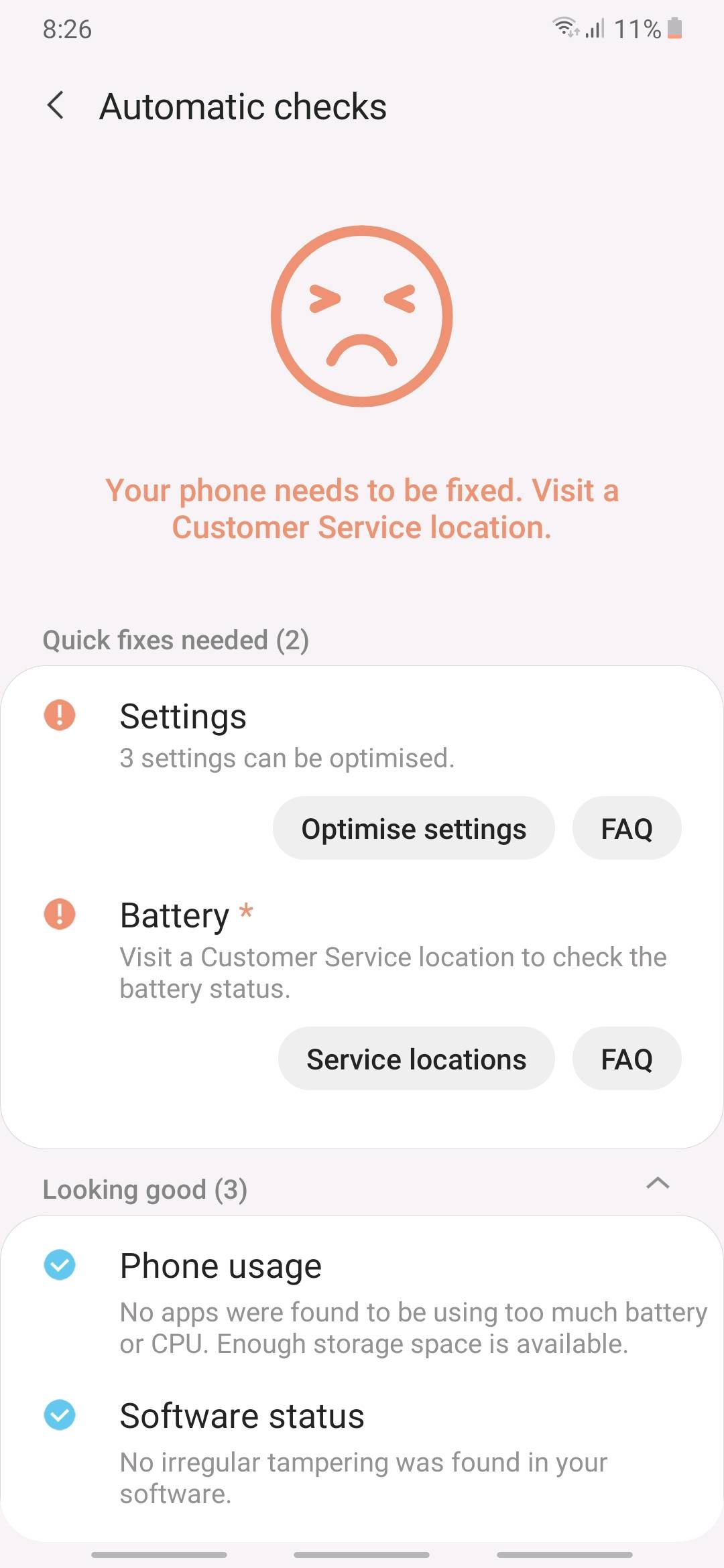Screen dimensions: 724x1568
Task: Open the Phone usage check result
Action: coord(362,1301)
